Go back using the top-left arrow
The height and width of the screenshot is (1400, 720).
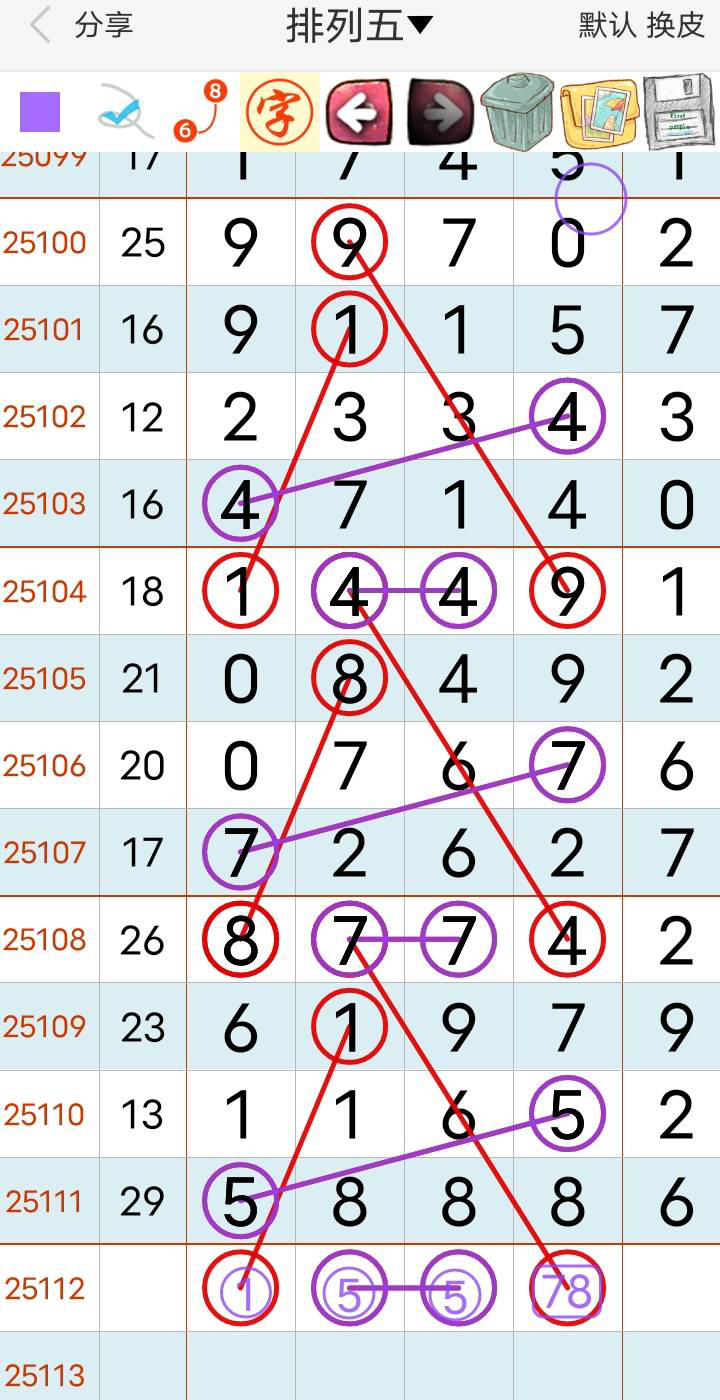pos(40,26)
